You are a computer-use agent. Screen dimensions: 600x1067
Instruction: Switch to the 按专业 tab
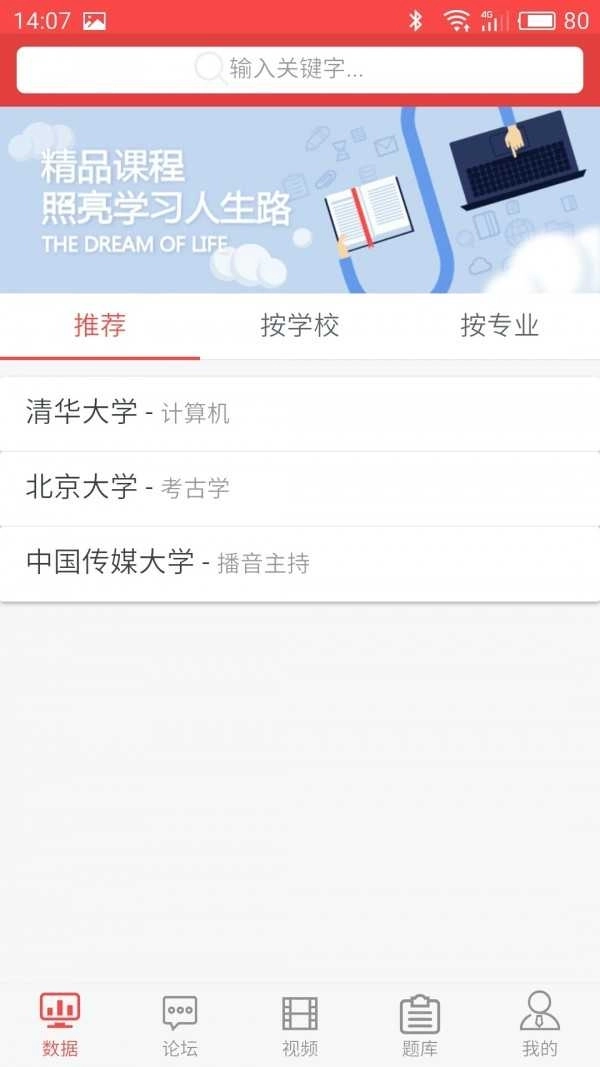tap(499, 326)
